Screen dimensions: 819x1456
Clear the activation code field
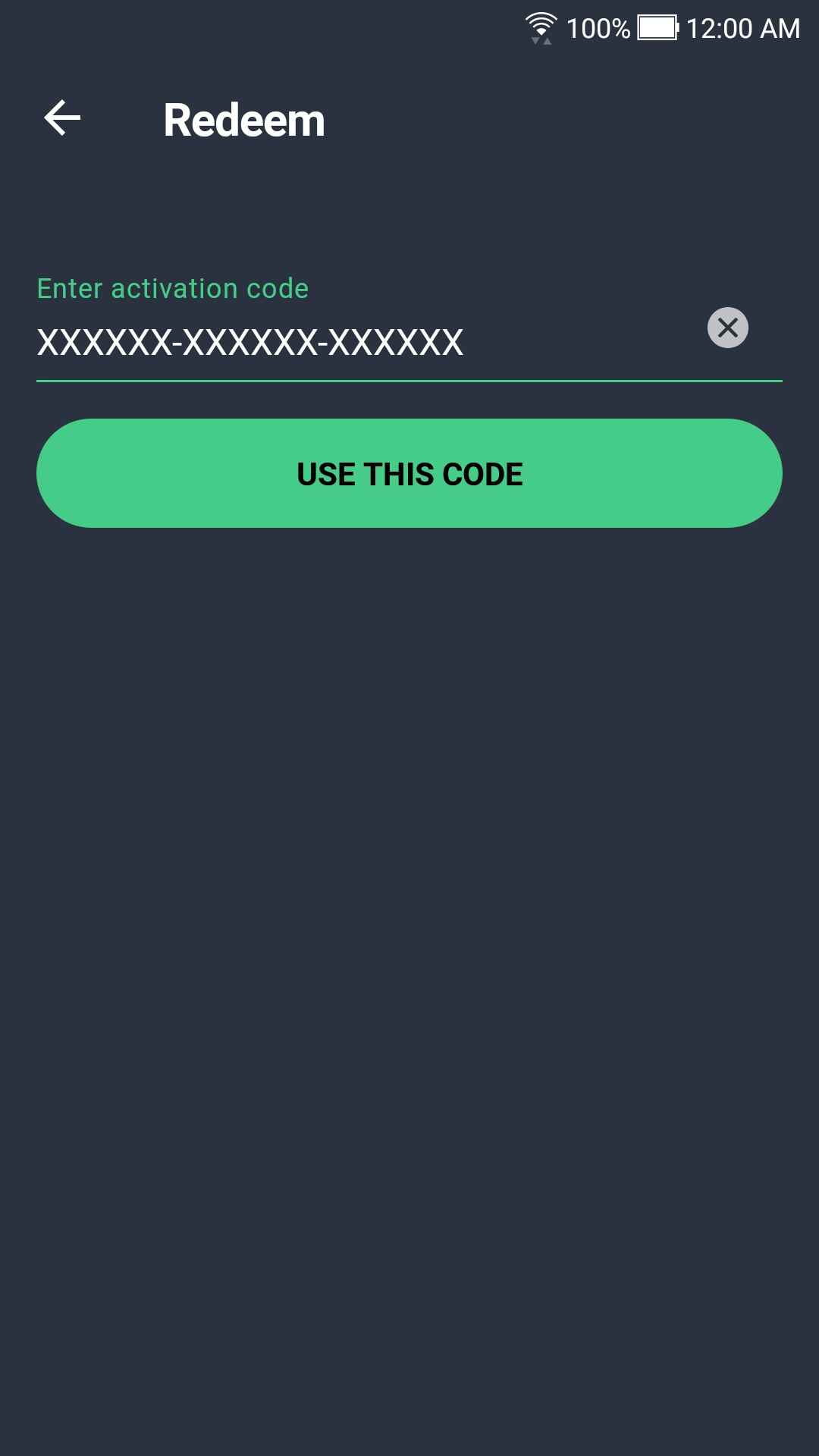click(727, 328)
